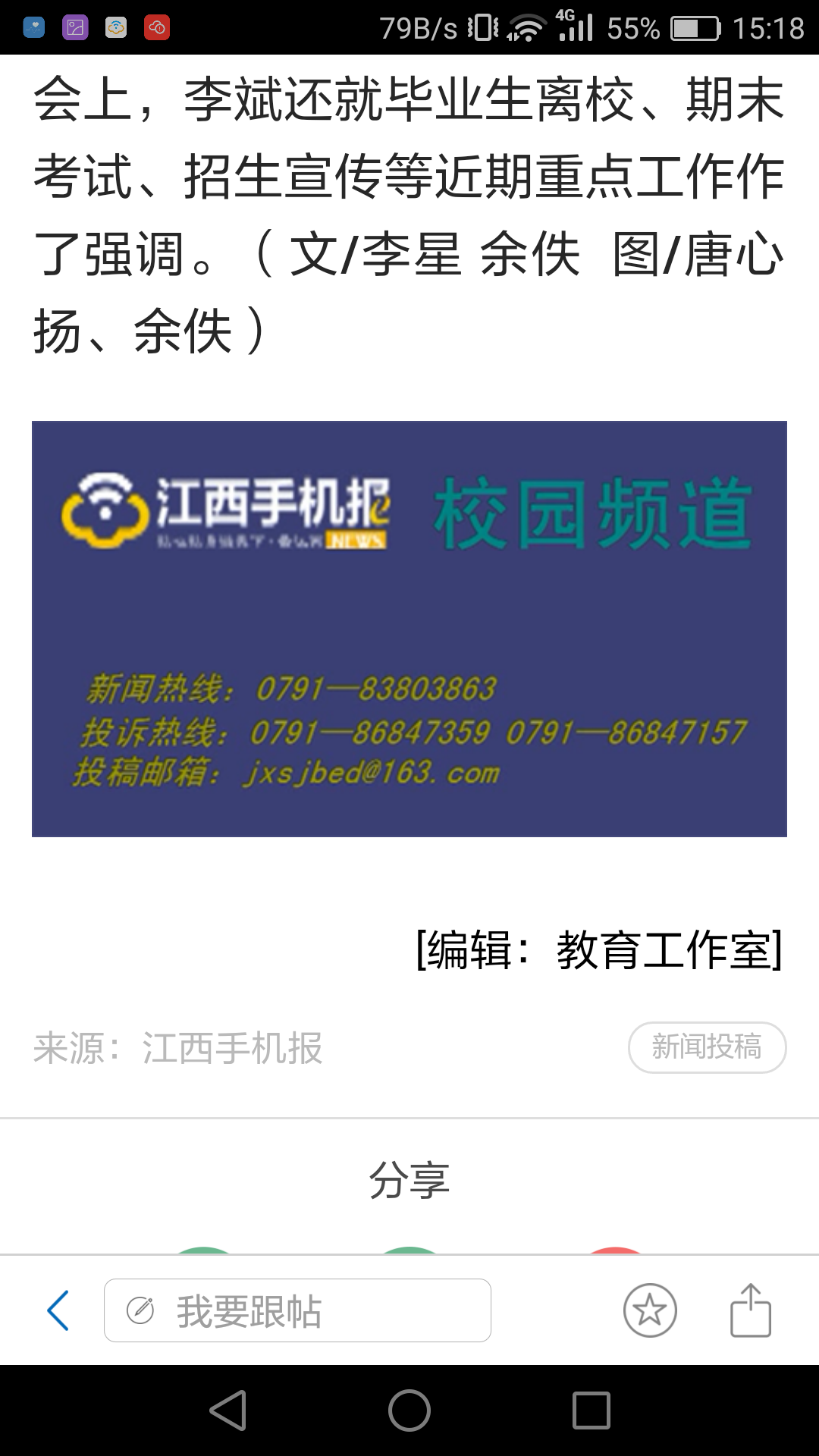Open the system recent apps view
The height and width of the screenshot is (1456, 819).
(x=591, y=1410)
